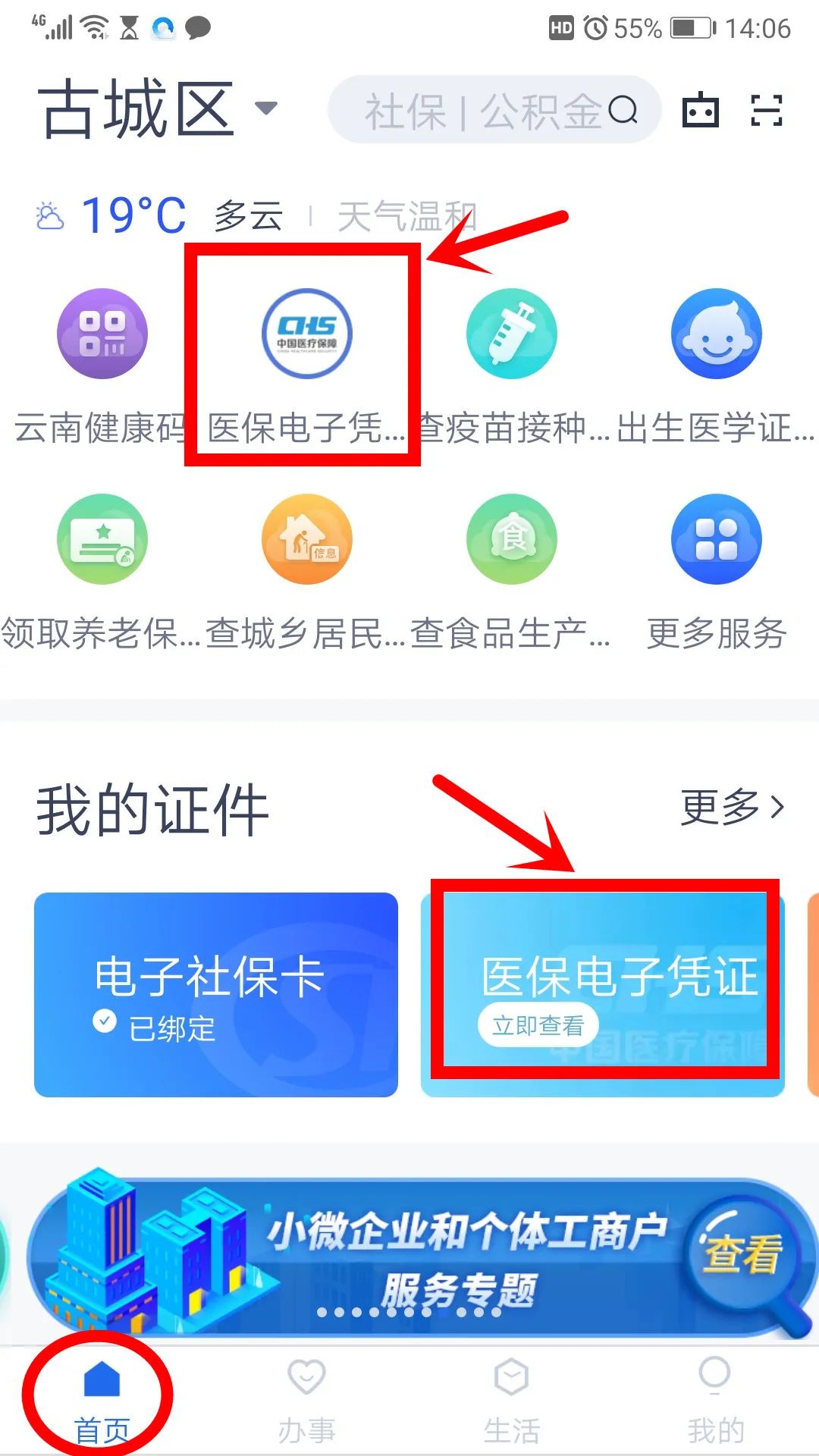Tap the 社保|公积金 search box
This screenshot has width=819, height=1456.
[494, 110]
